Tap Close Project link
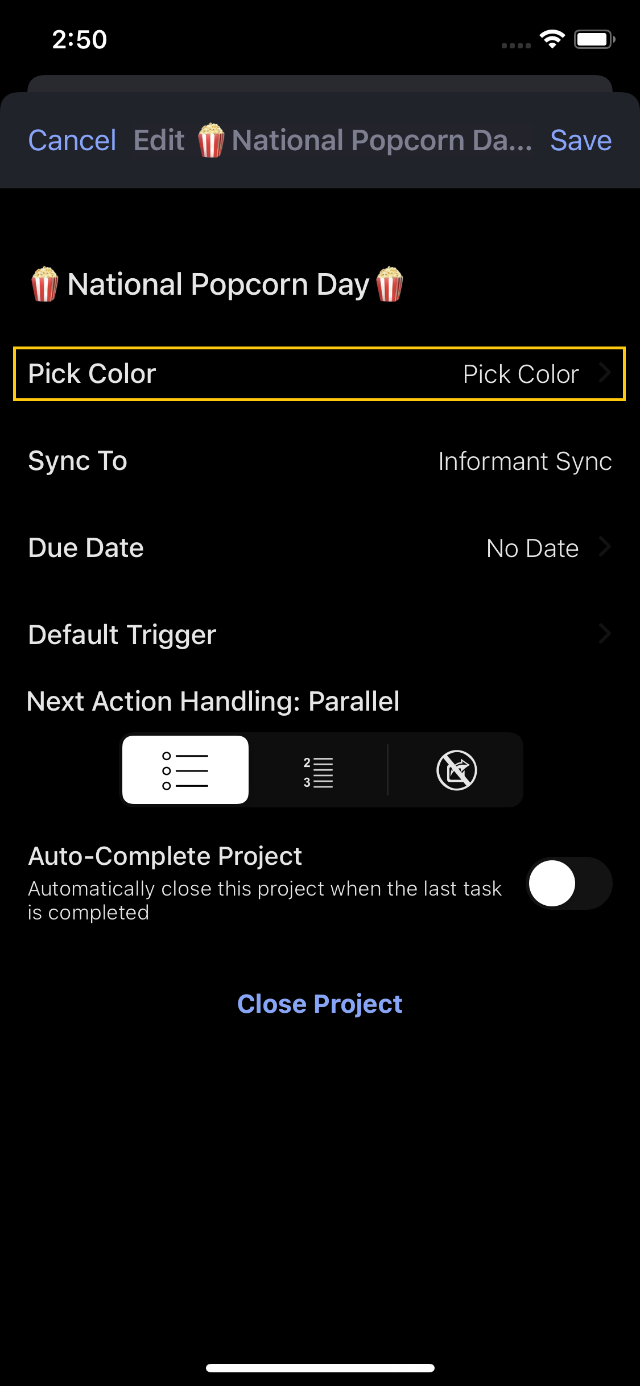Viewport: 640px width, 1386px height. (x=320, y=1004)
